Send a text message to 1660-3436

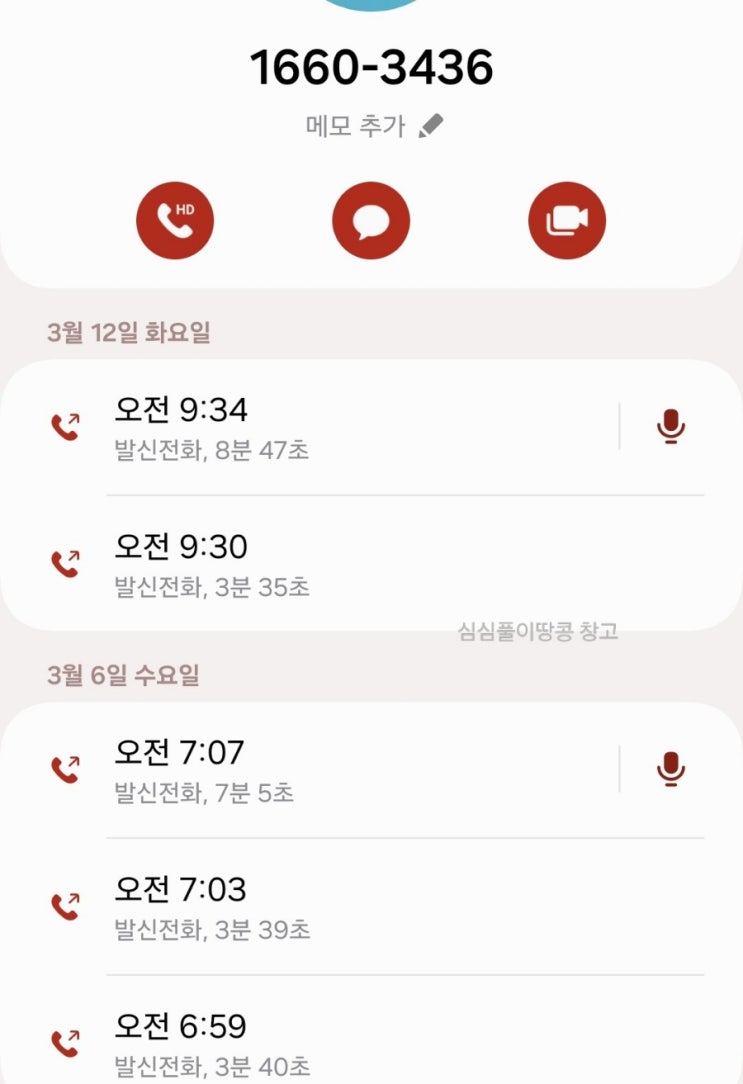tap(371, 221)
